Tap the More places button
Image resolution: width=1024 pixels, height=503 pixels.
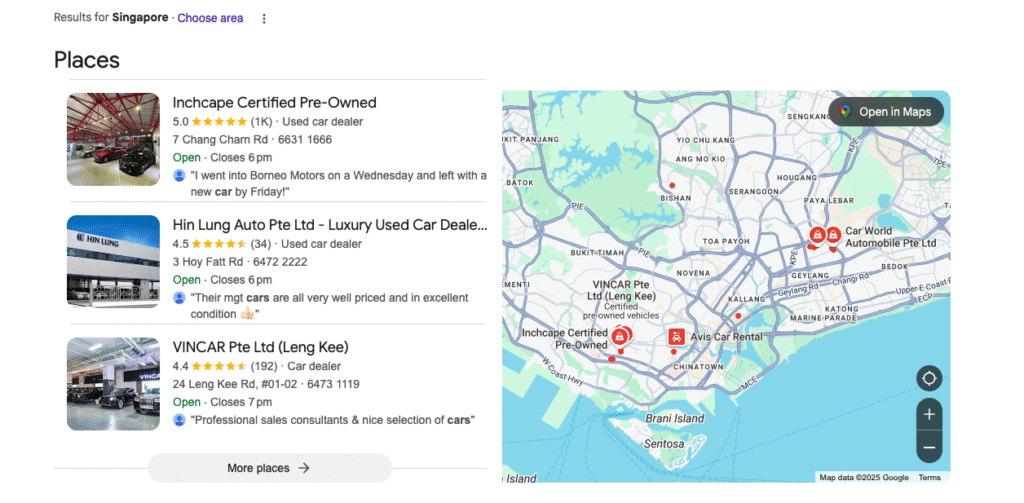[269, 468]
